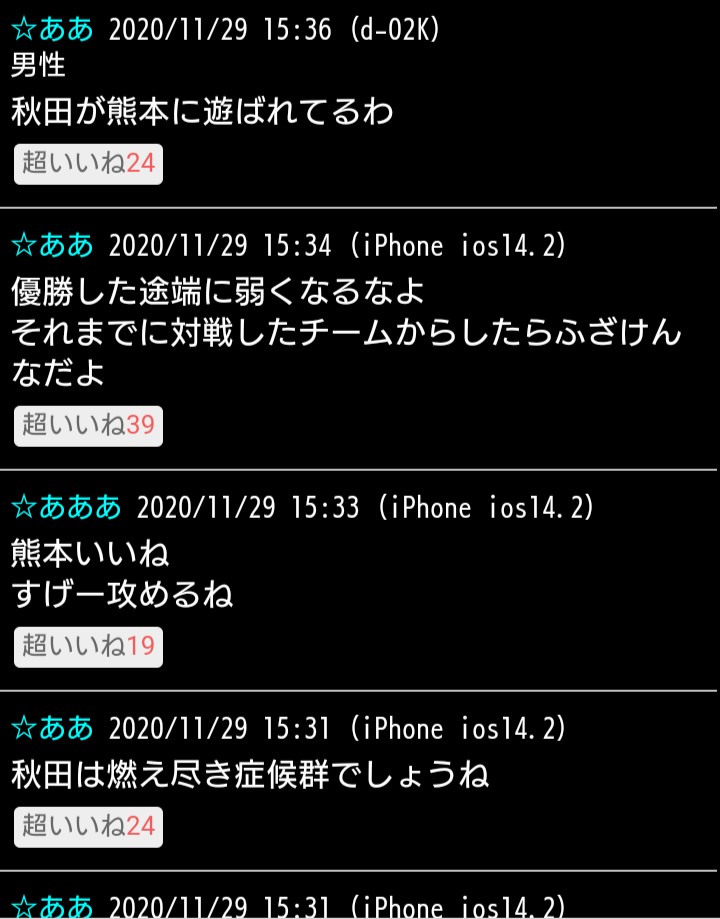
Task: Like the comment starting 優勝した途端に弱くなるなよ
Action: click(x=88, y=426)
